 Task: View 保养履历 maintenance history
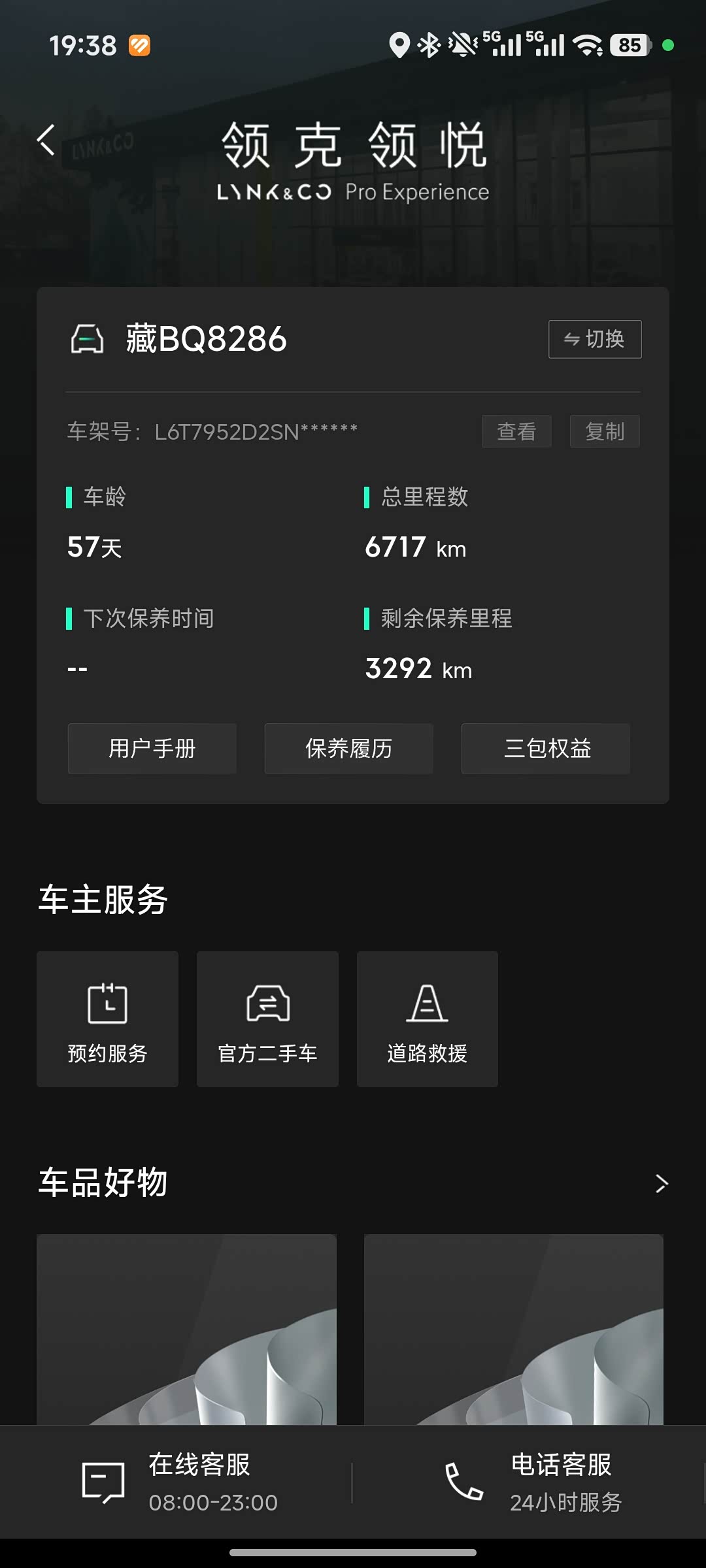point(349,749)
